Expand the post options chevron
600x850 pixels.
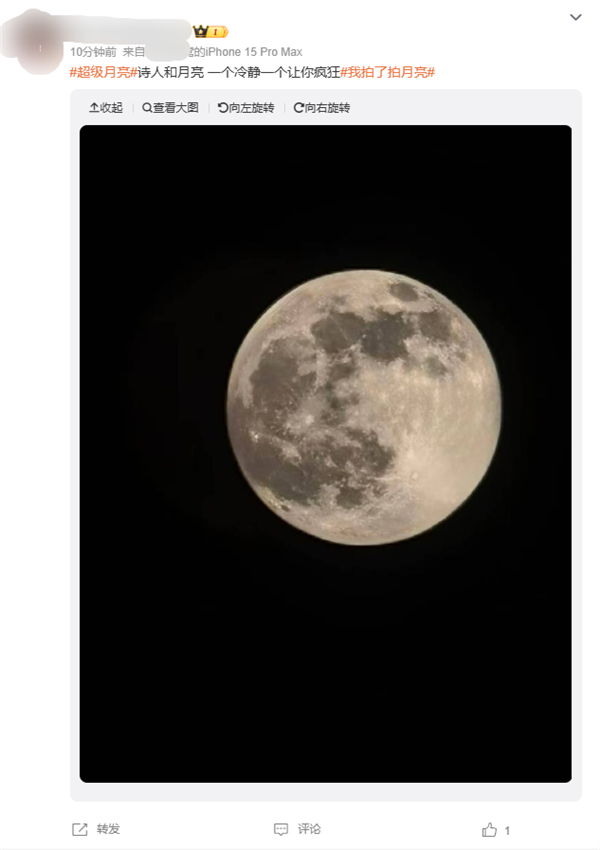[575, 17]
